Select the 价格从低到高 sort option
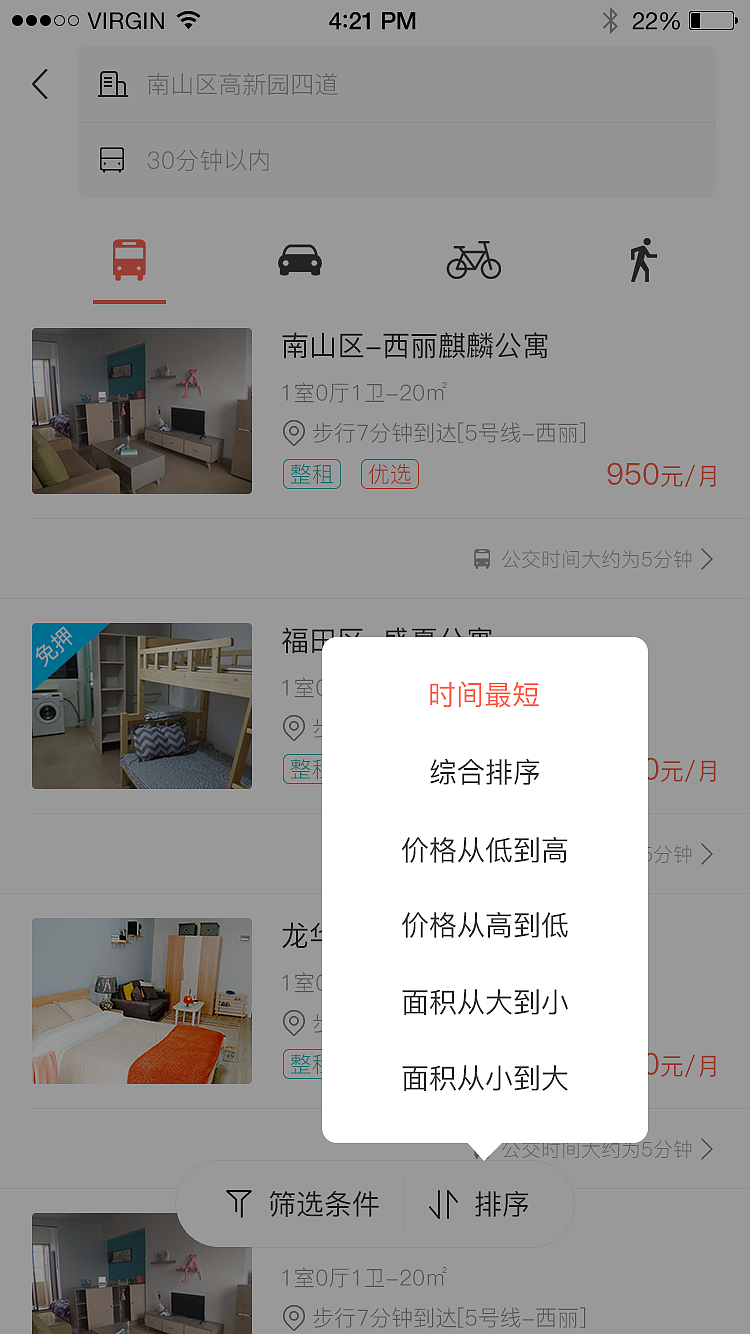 (x=484, y=850)
